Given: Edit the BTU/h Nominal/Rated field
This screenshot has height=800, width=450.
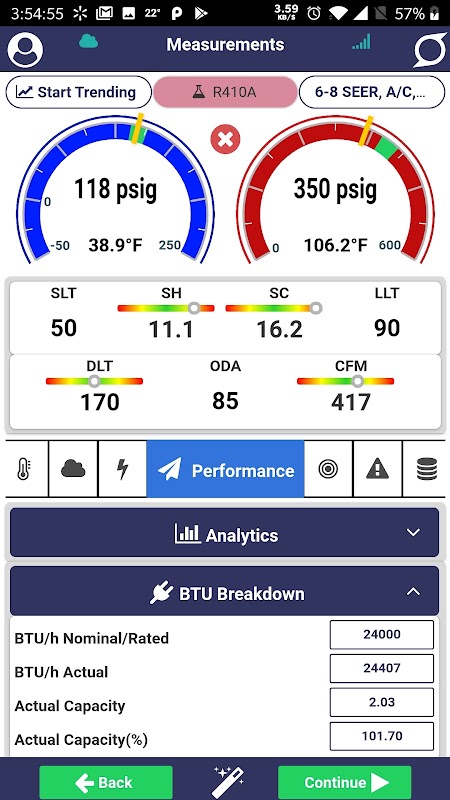Looking at the screenshot, I should pyautogui.click(x=382, y=635).
